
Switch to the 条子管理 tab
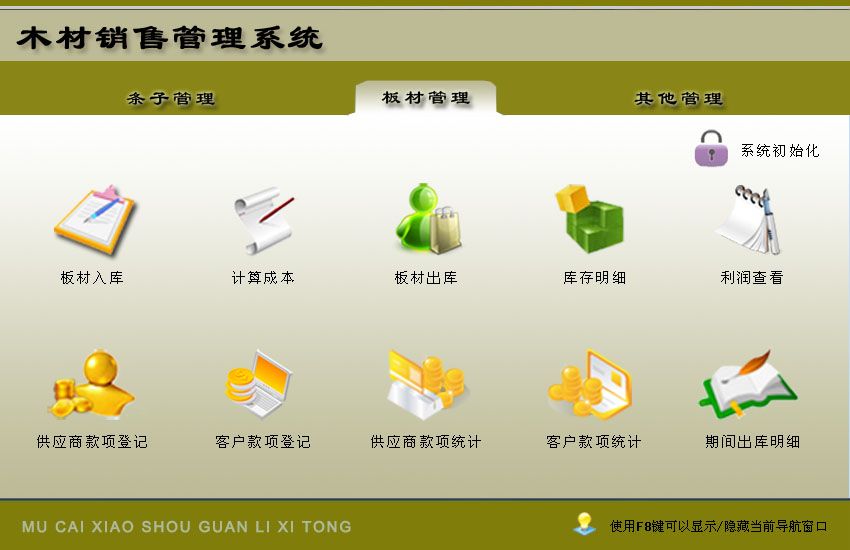tap(171, 99)
